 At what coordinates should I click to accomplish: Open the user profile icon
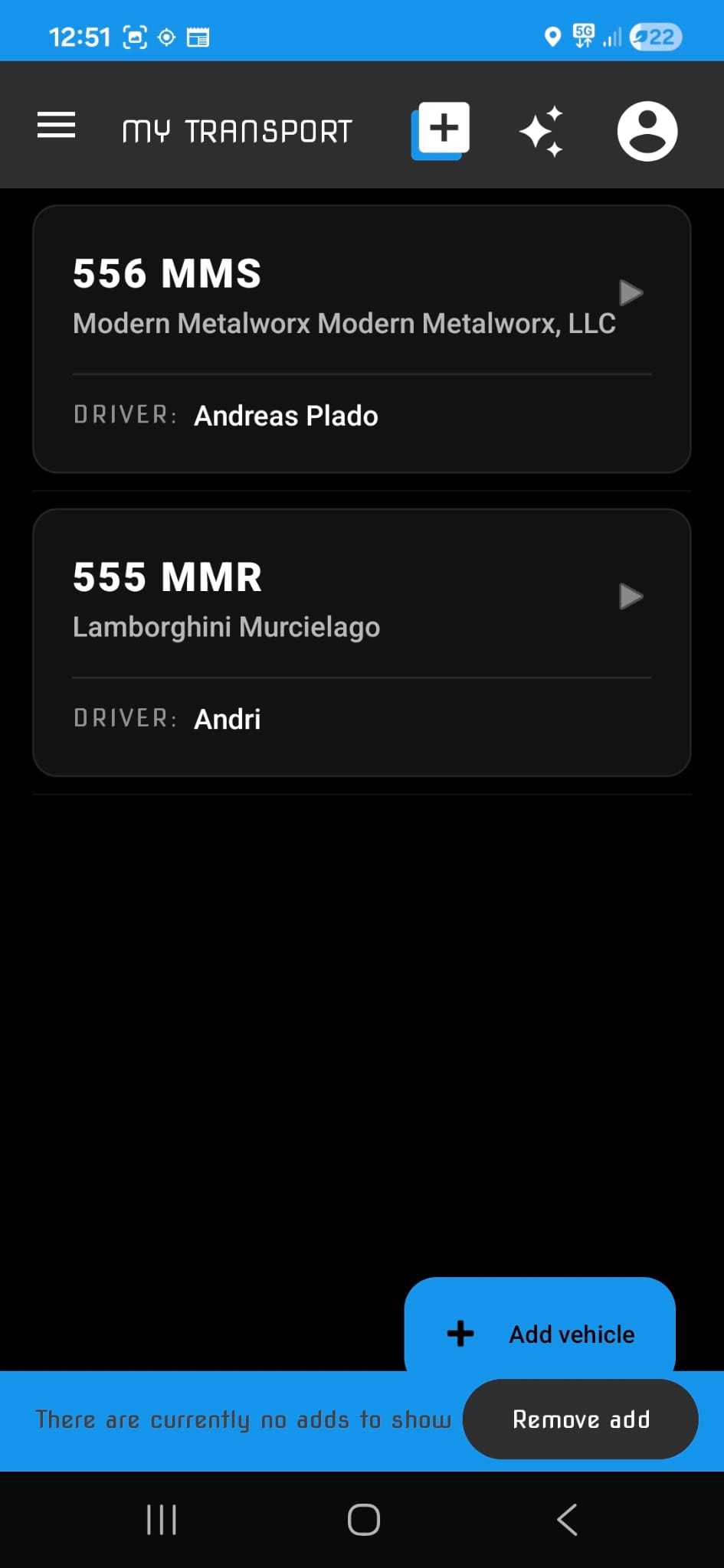tap(647, 131)
